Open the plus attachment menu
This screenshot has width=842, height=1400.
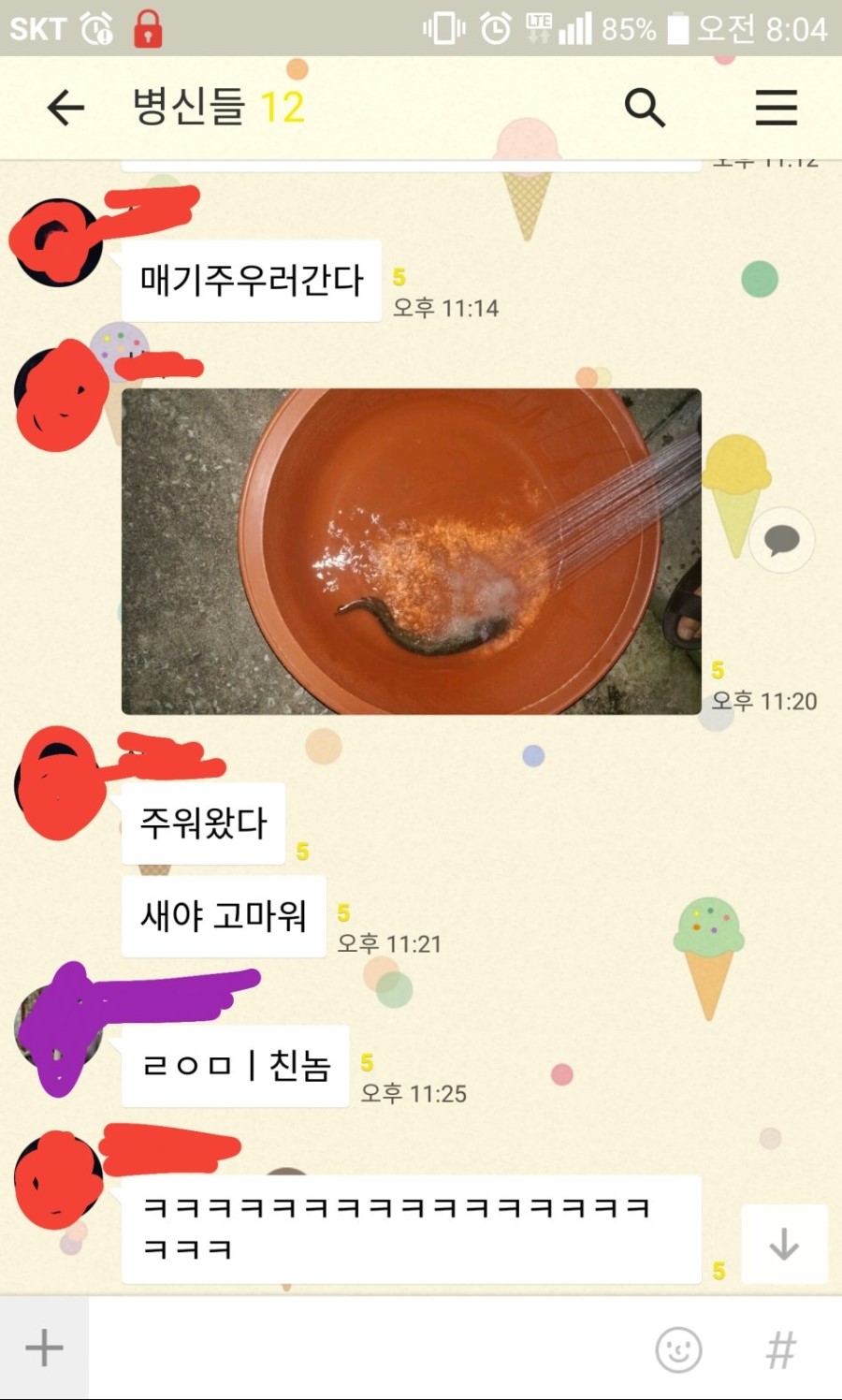click(44, 1349)
